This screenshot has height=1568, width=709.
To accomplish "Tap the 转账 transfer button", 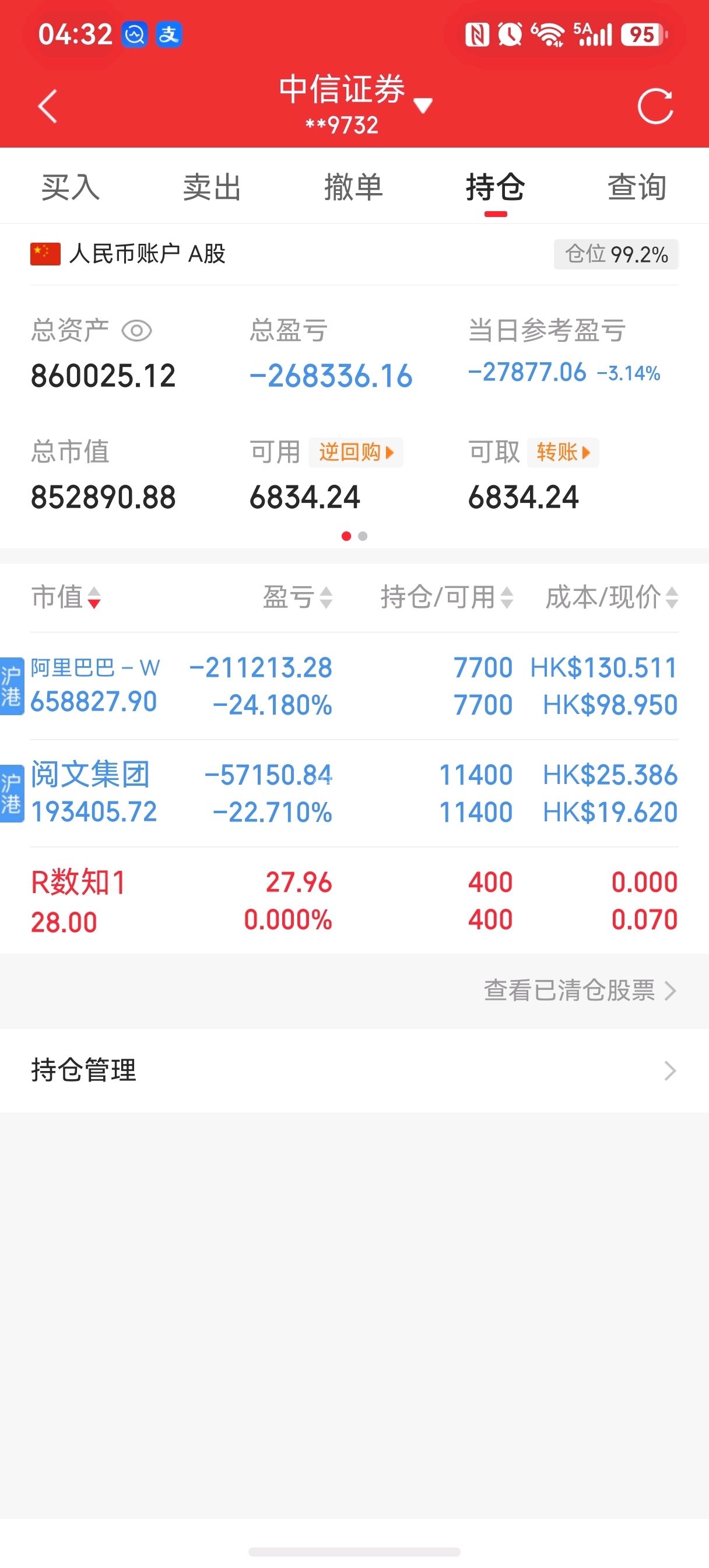I will point(563,452).
